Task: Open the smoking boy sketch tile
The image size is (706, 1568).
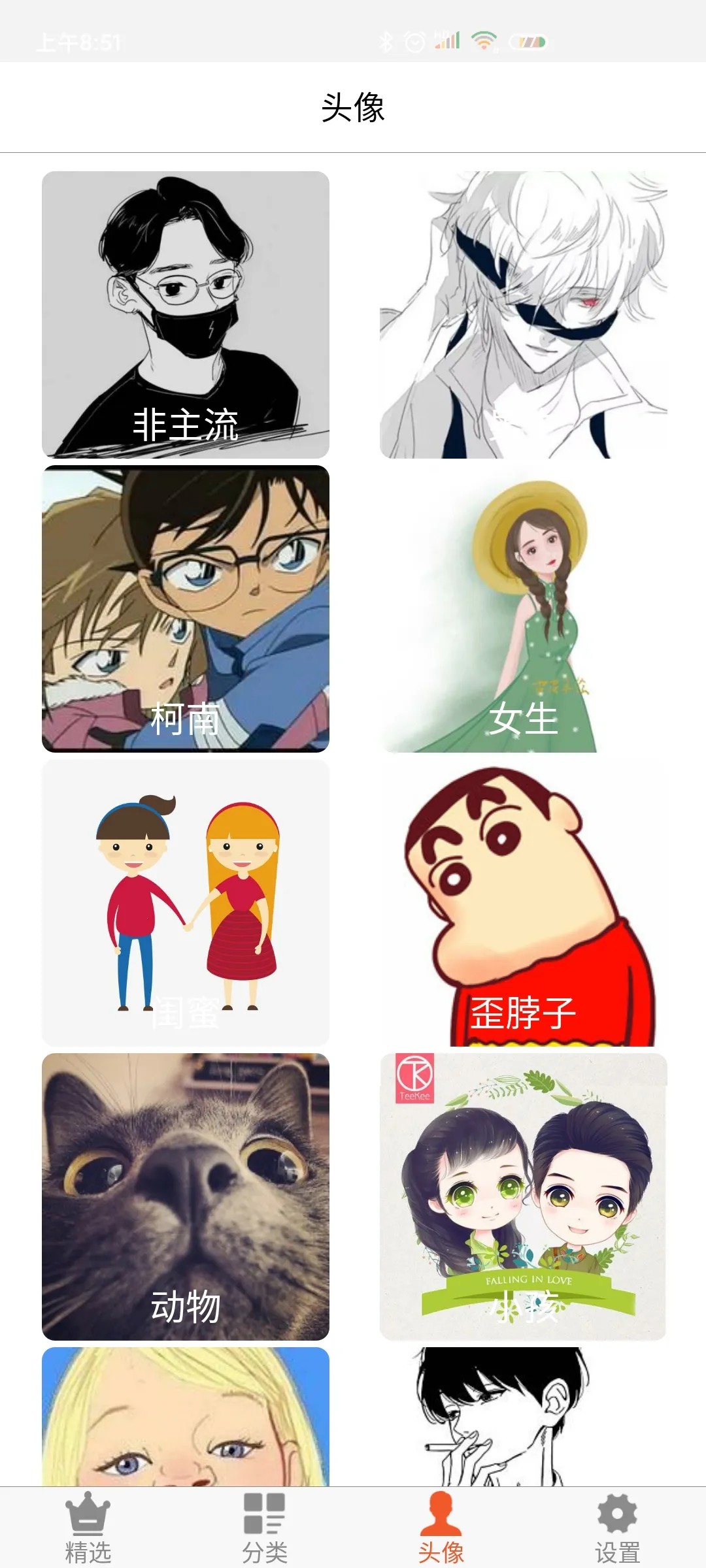Action: (523, 1416)
